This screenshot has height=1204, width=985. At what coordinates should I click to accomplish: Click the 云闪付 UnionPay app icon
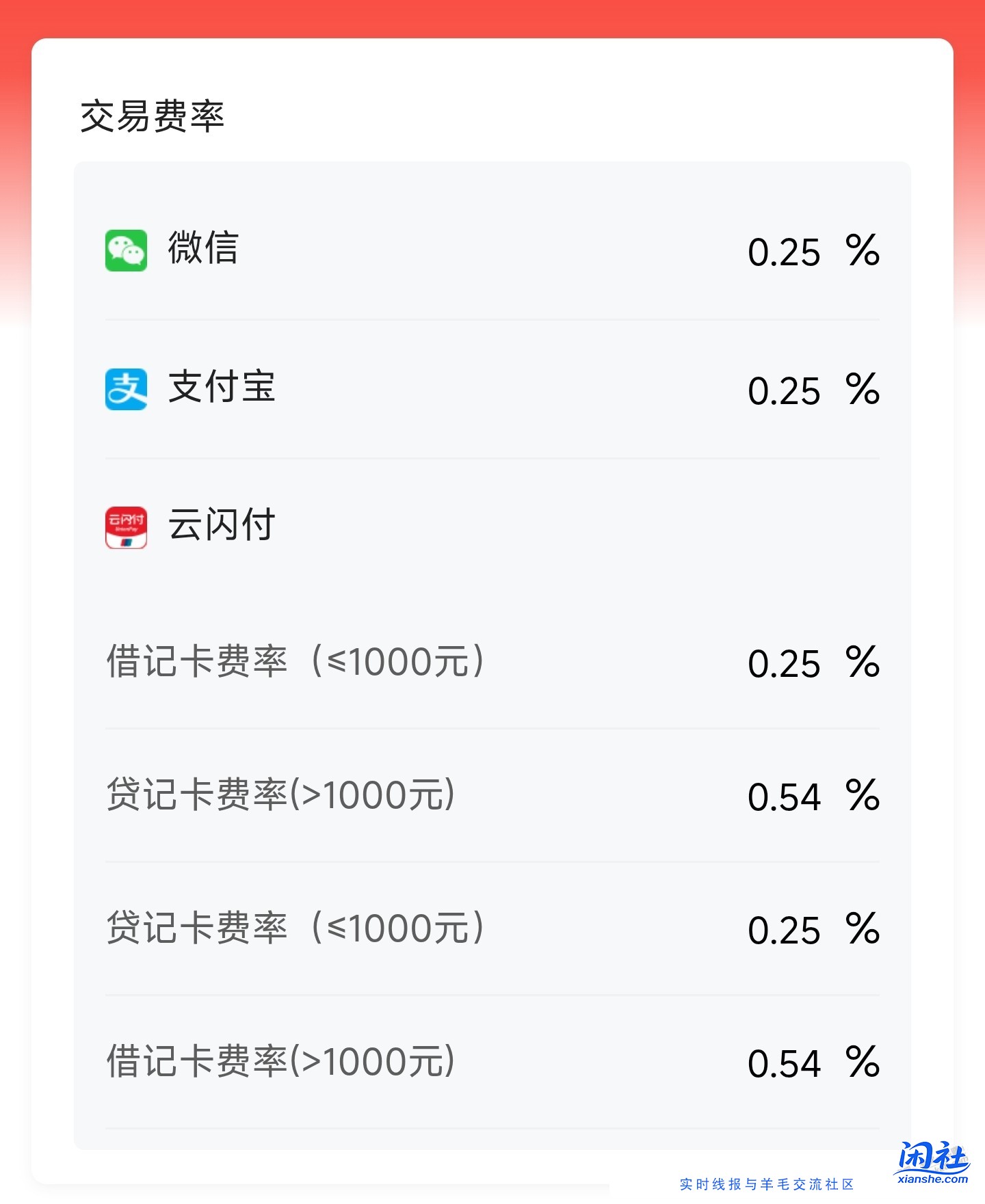coord(127,526)
